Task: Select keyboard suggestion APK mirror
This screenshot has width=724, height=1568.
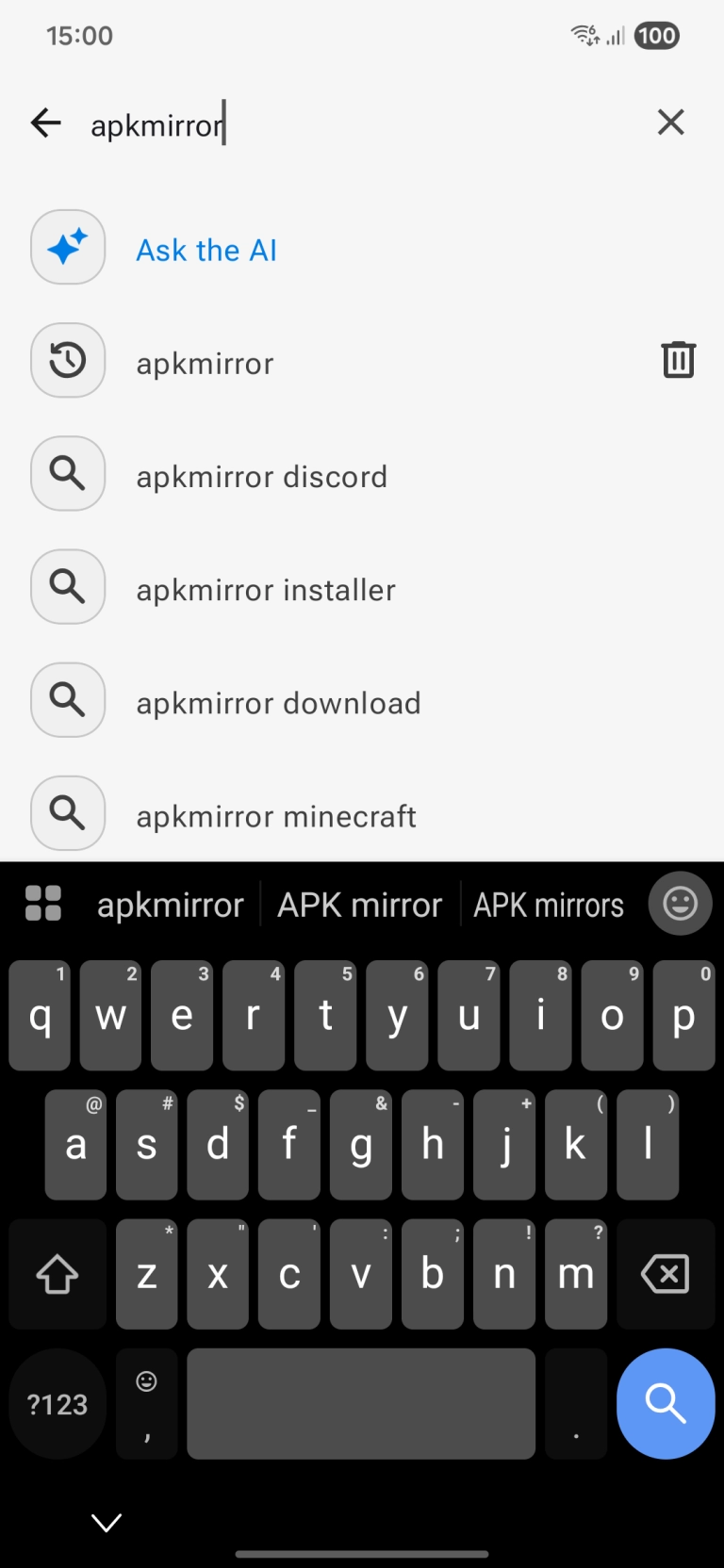Action: point(359,905)
